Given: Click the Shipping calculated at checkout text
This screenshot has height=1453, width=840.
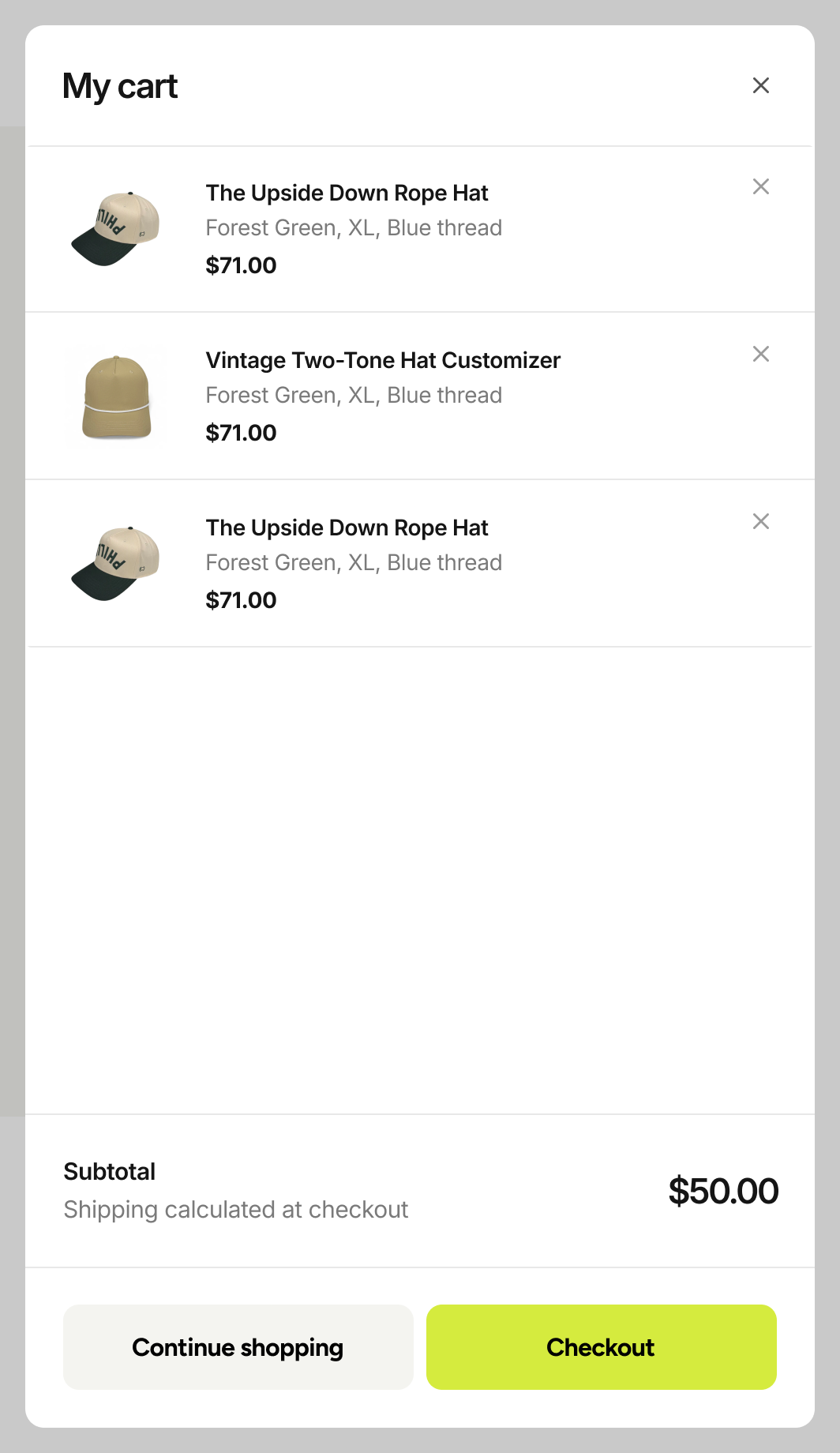Looking at the screenshot, I should click(235, 1210).
